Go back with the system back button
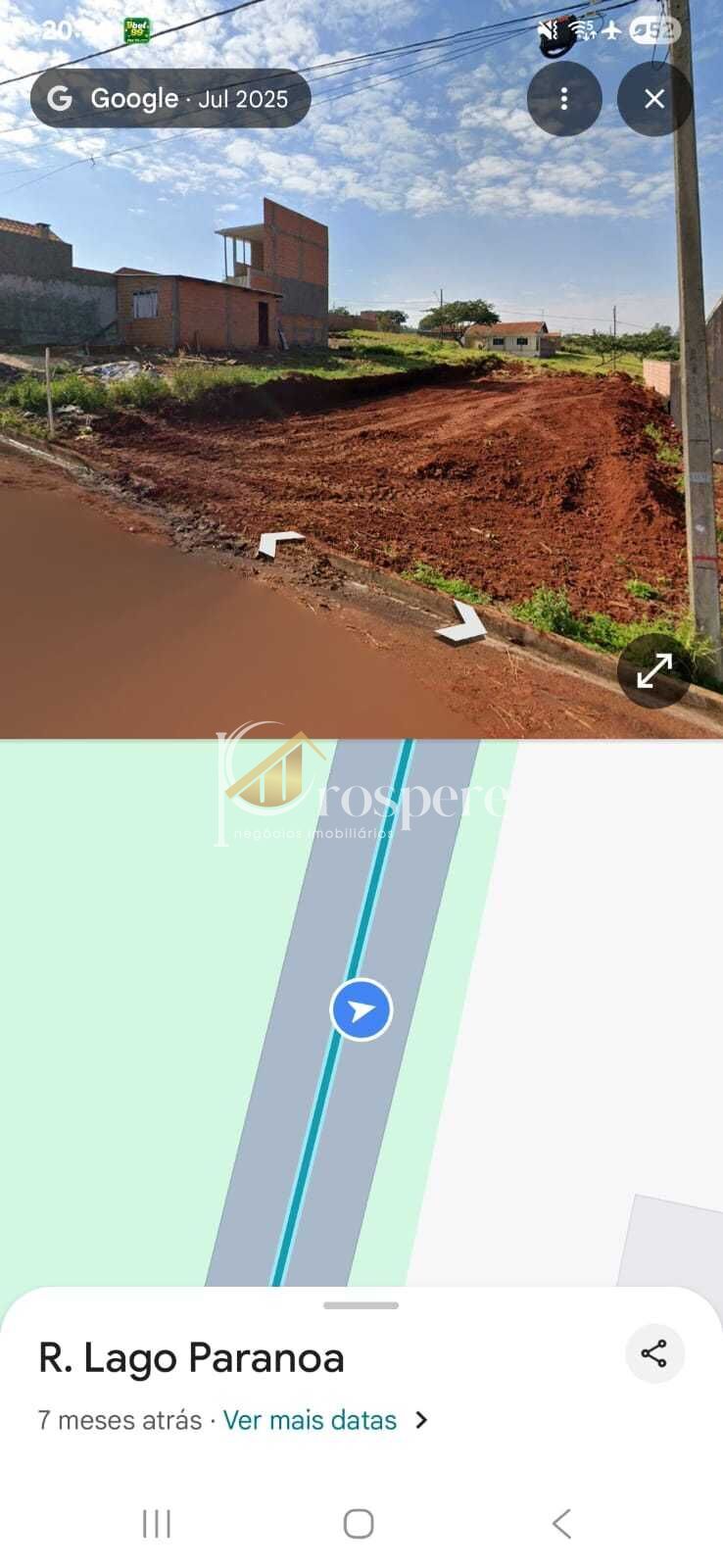 561,1524
